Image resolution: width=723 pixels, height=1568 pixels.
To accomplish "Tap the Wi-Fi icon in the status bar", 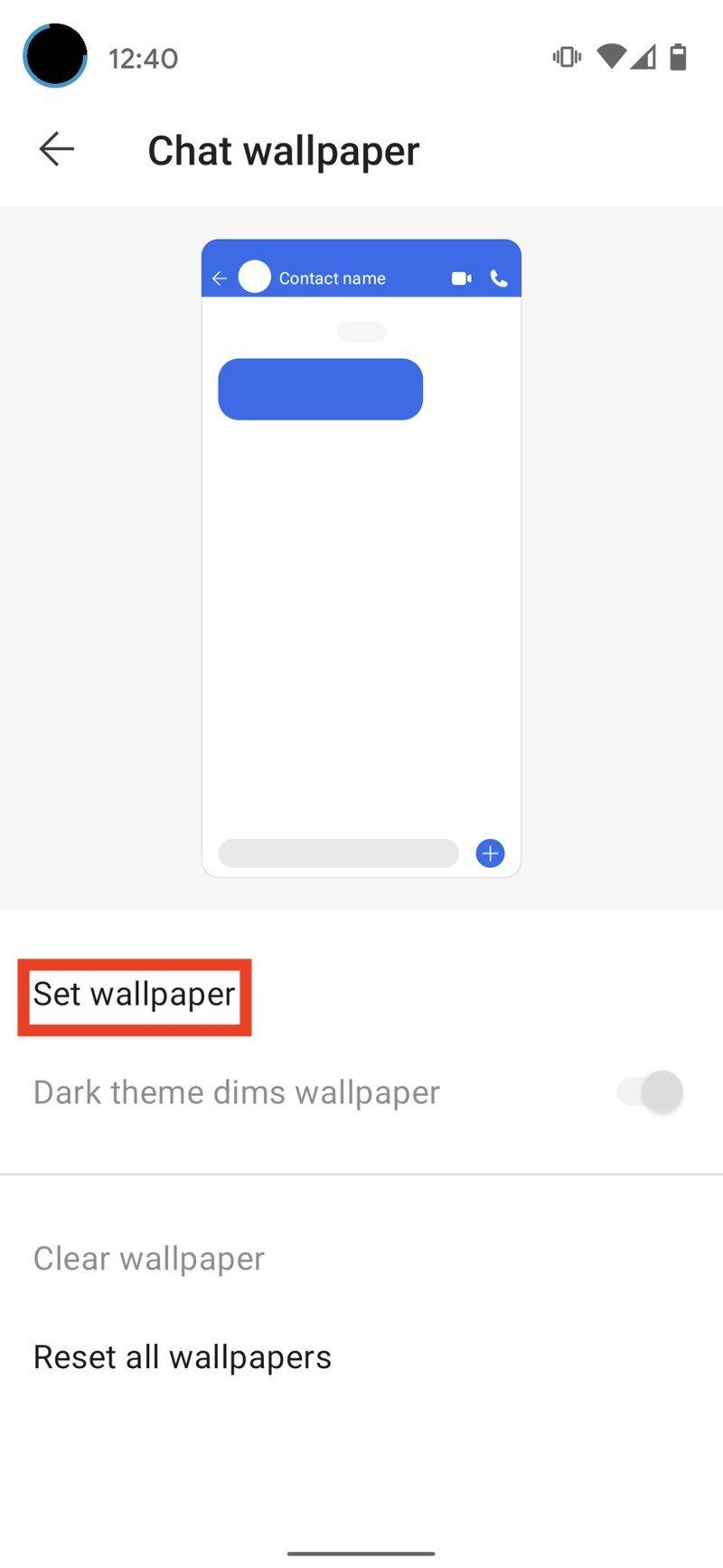I will click(x=611, y=56).
